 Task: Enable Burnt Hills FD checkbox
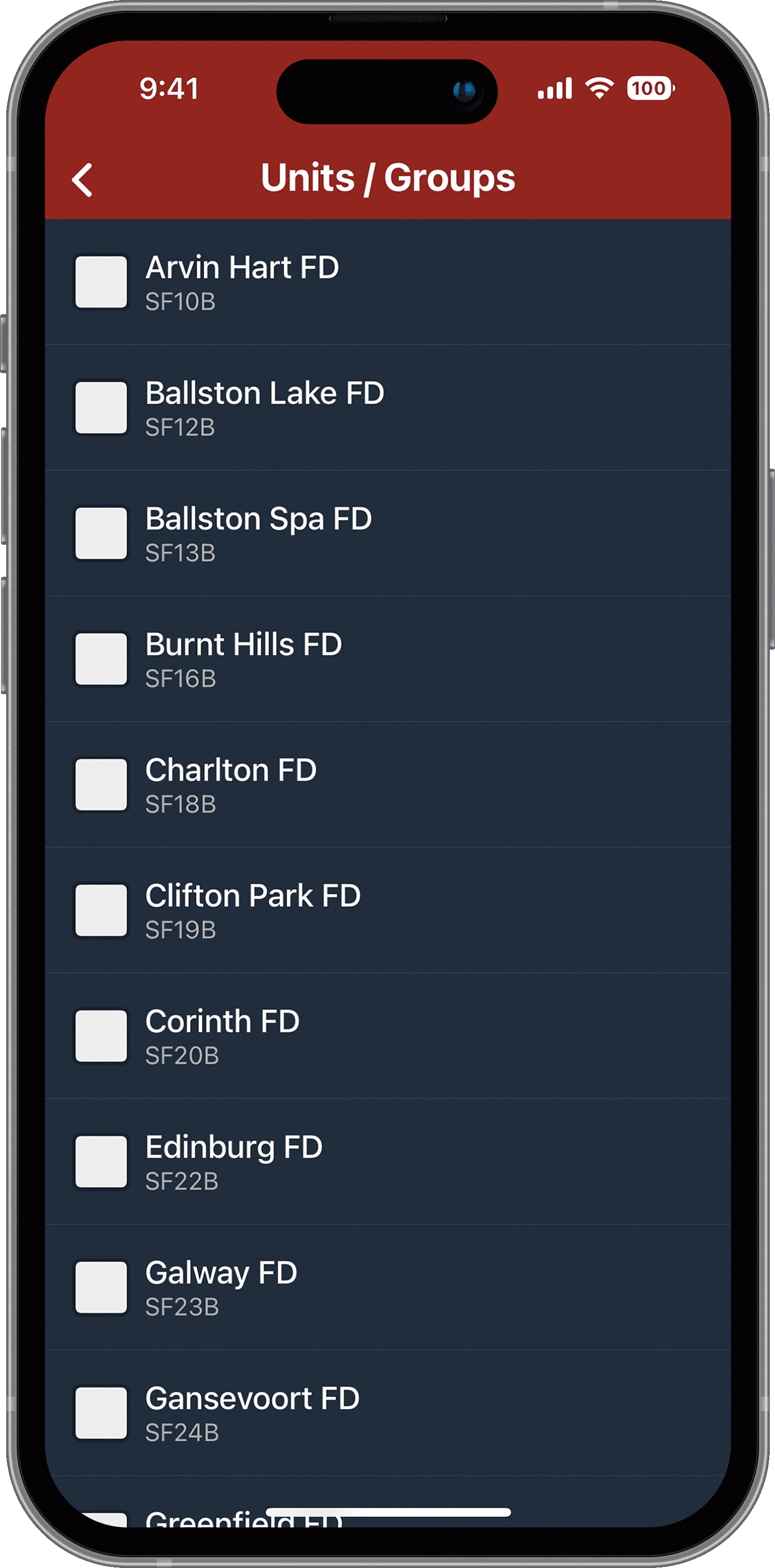point(101,659)
